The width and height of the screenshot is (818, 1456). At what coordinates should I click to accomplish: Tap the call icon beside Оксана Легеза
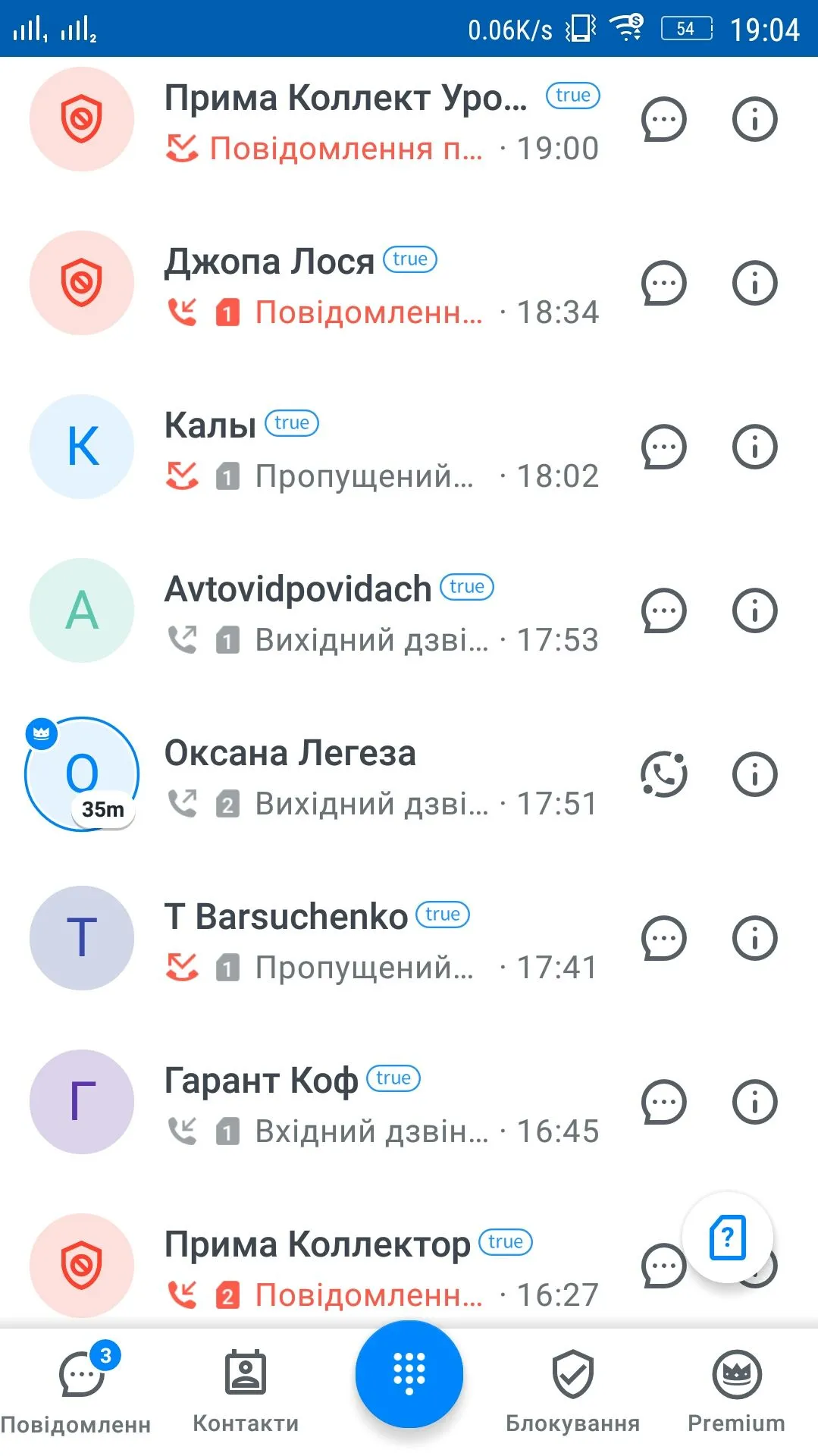pyautogui.click(x=663, y=775)
